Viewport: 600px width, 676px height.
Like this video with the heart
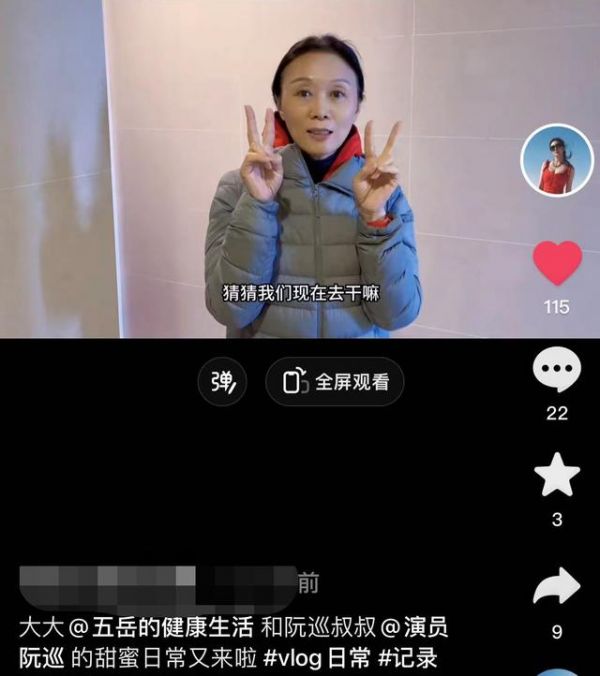coord(557,263)
